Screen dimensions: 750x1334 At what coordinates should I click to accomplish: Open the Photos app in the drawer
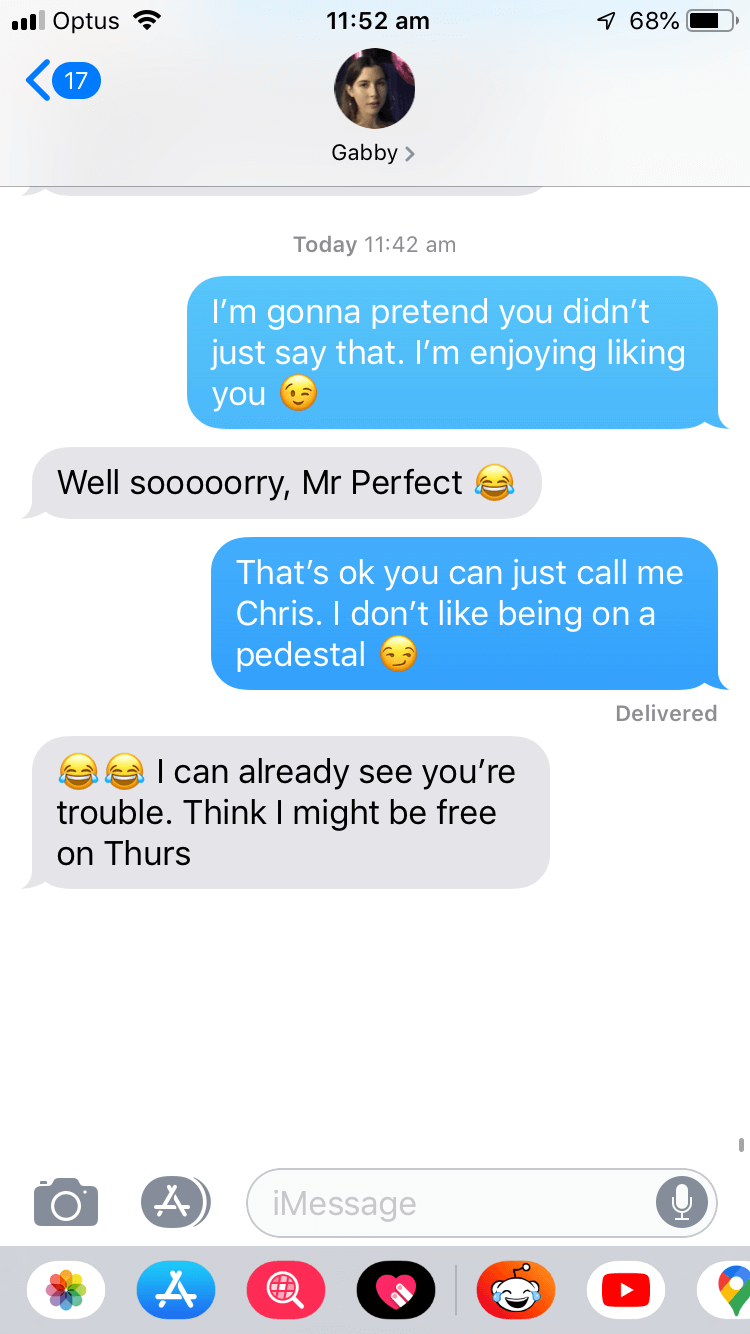click(66, 1290)
